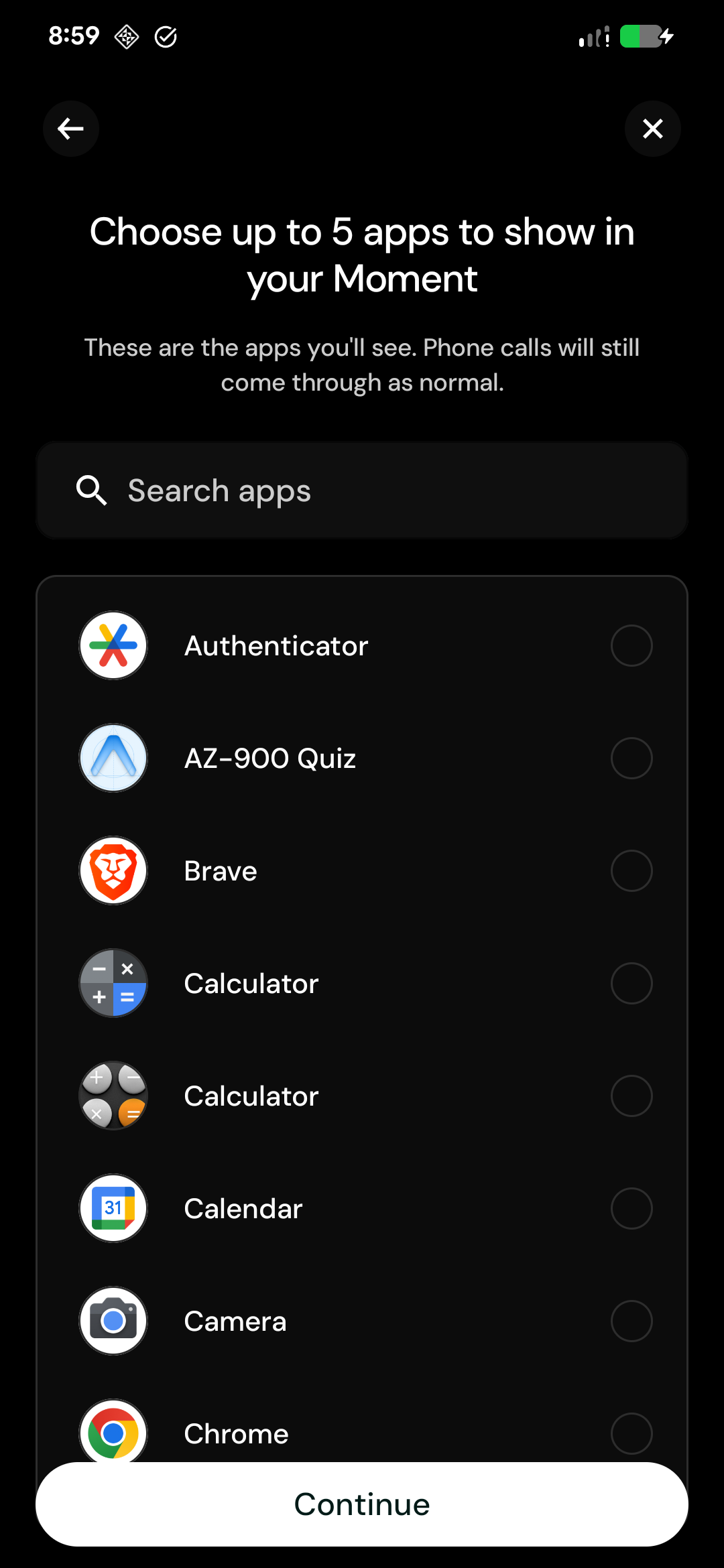Select the Camera app
This screenshot has width=724, height=1568.
(631, 1321)
